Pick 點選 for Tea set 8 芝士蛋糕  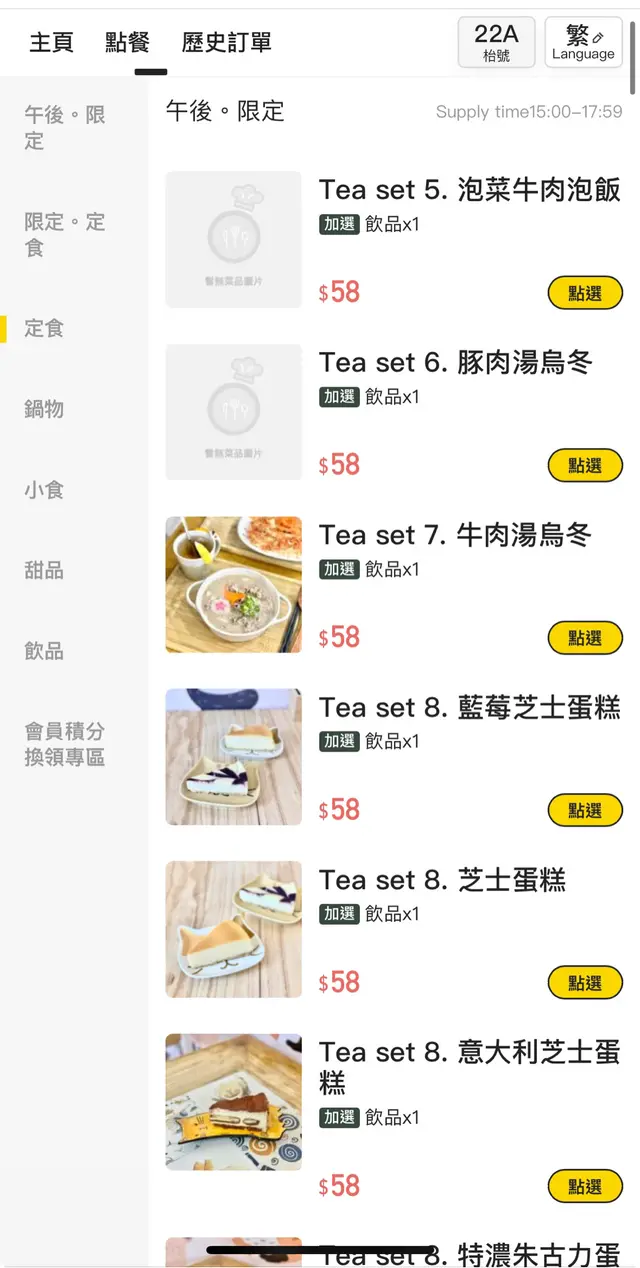585,983
